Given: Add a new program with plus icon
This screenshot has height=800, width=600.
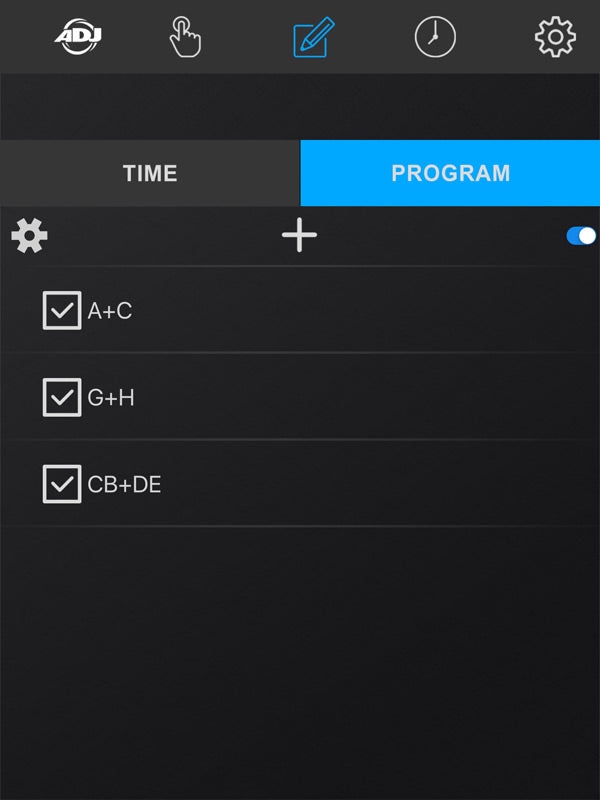Looking at the screenshot, I should coord(299,236).
